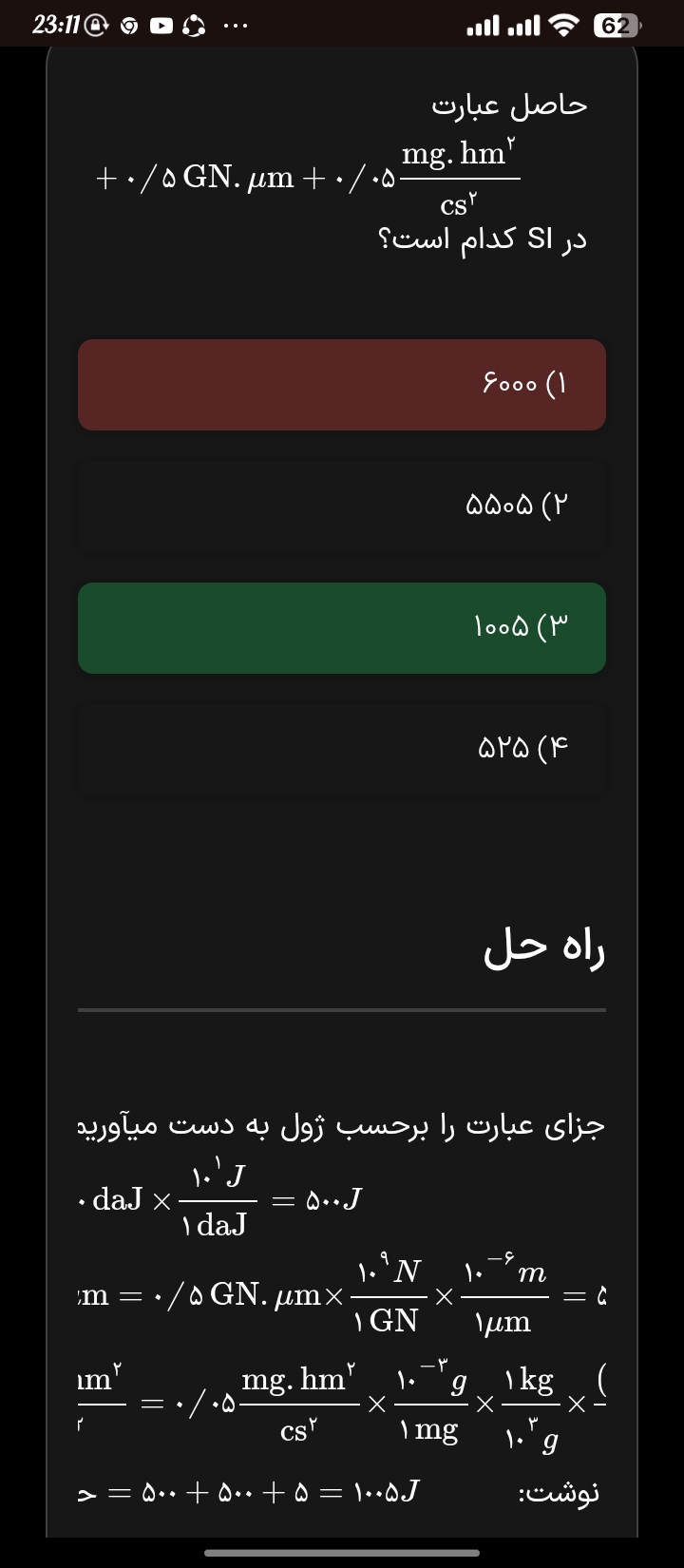Pick answer option 3 with value 1005

coord(342,628)
